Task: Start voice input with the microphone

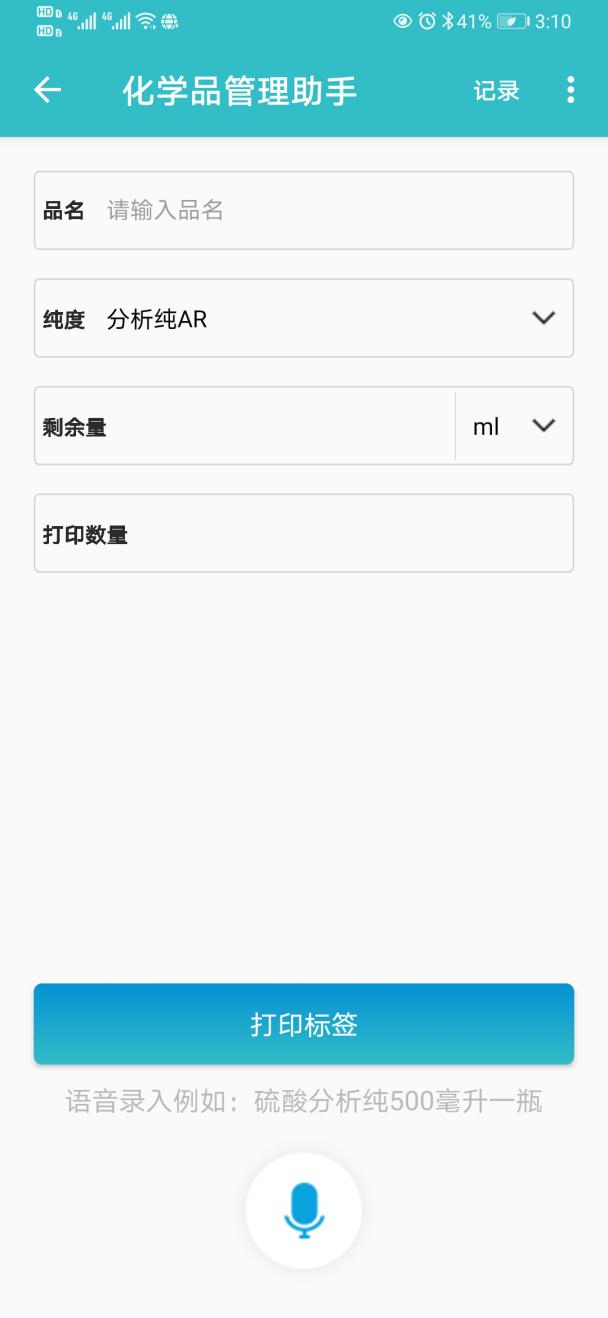Action: pos(304,1210)
